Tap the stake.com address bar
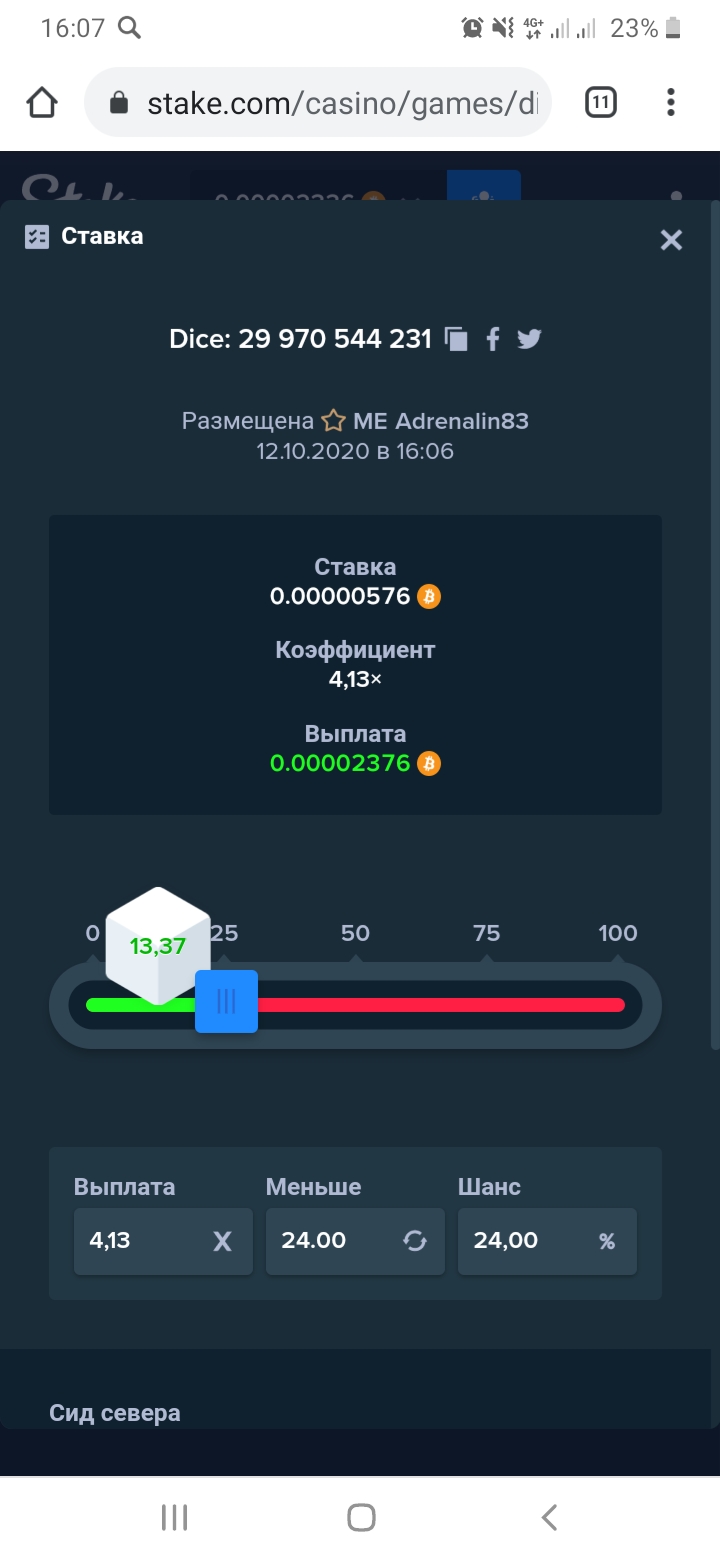Screen dimensions: 720x1560 [x=318, y=102]
